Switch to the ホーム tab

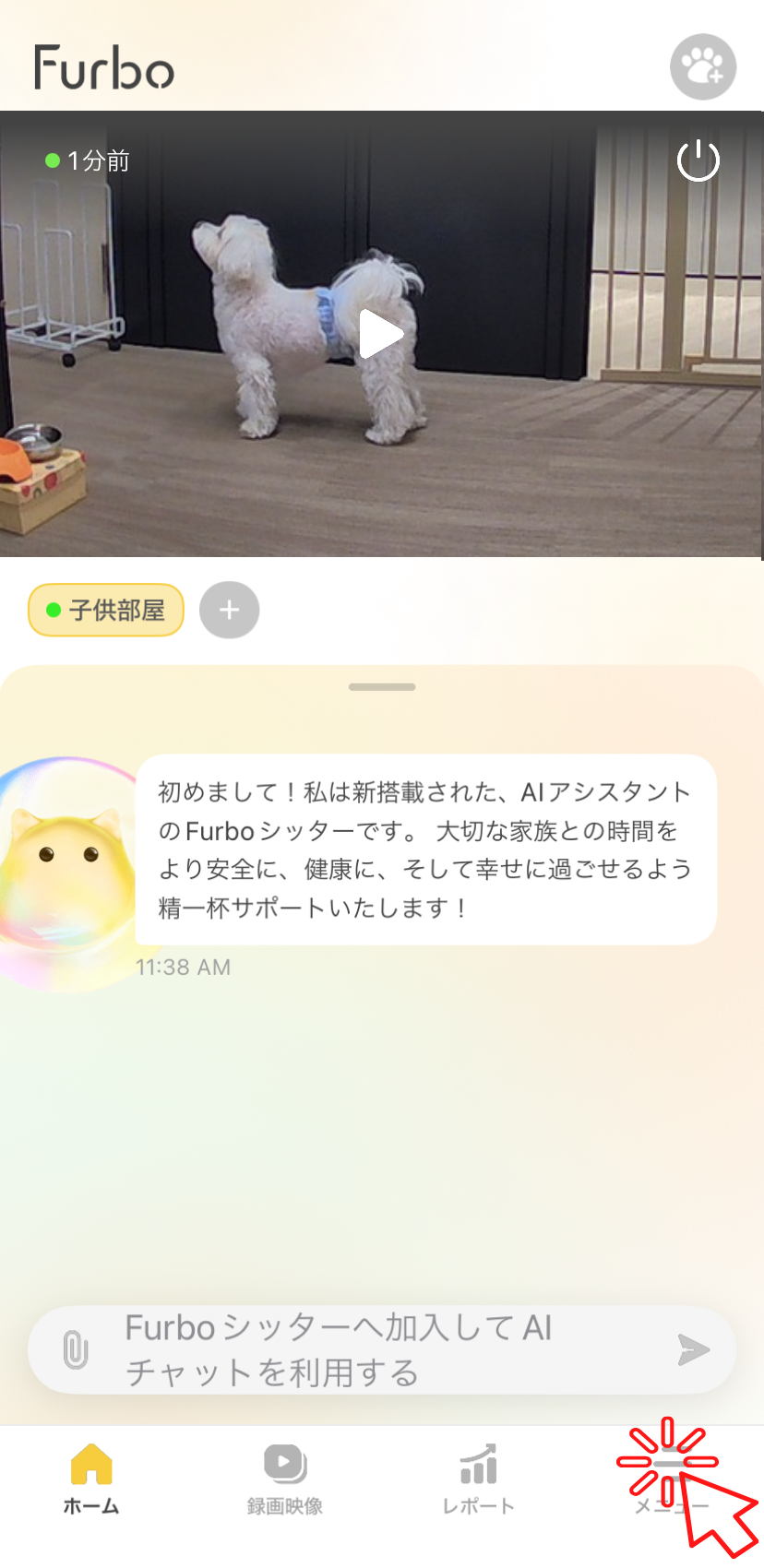click(91, 1479)
